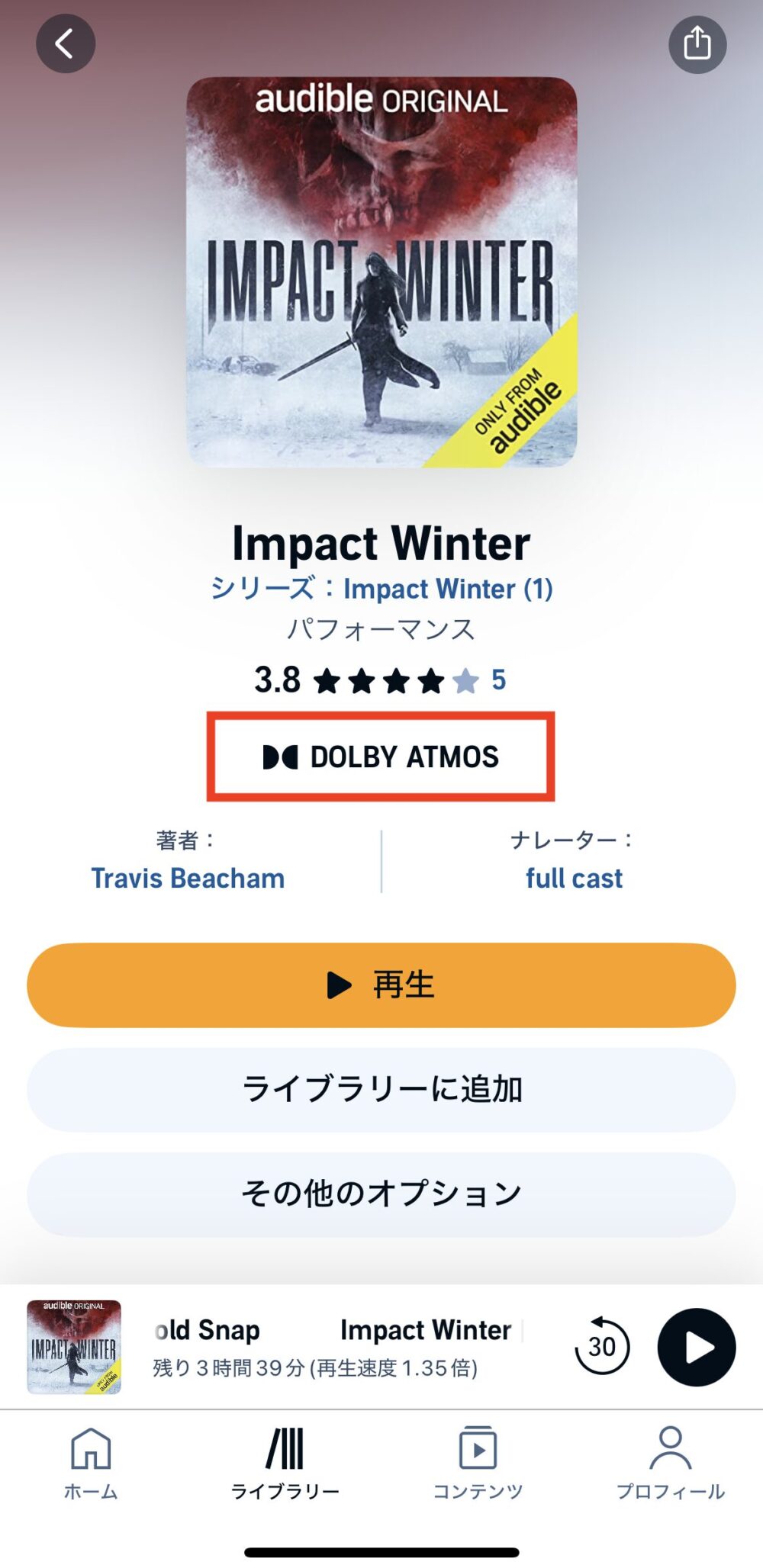
Task: Open the mini player cover thumbnail
Action: [x=74, y=1347]
